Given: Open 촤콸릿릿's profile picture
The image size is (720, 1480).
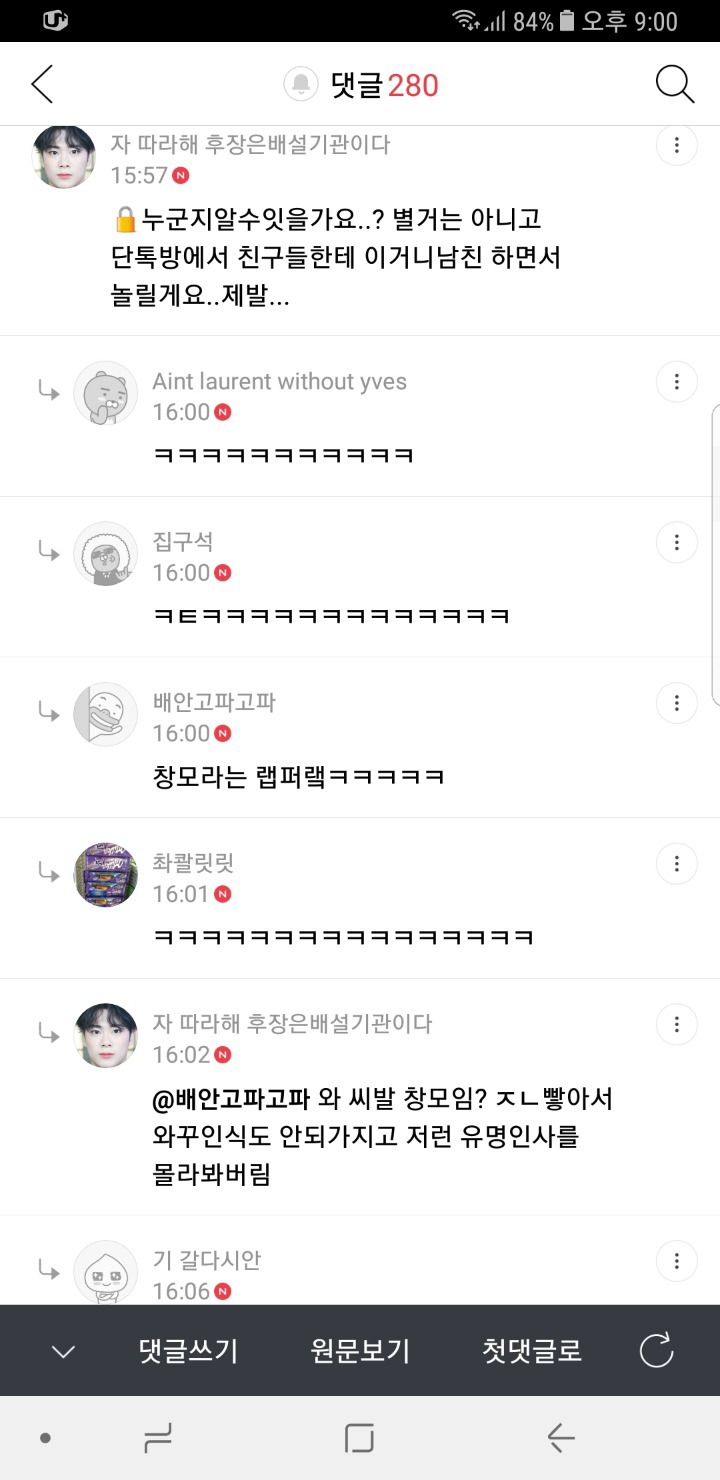Looking at the screenshot, I should click(105, 875).
